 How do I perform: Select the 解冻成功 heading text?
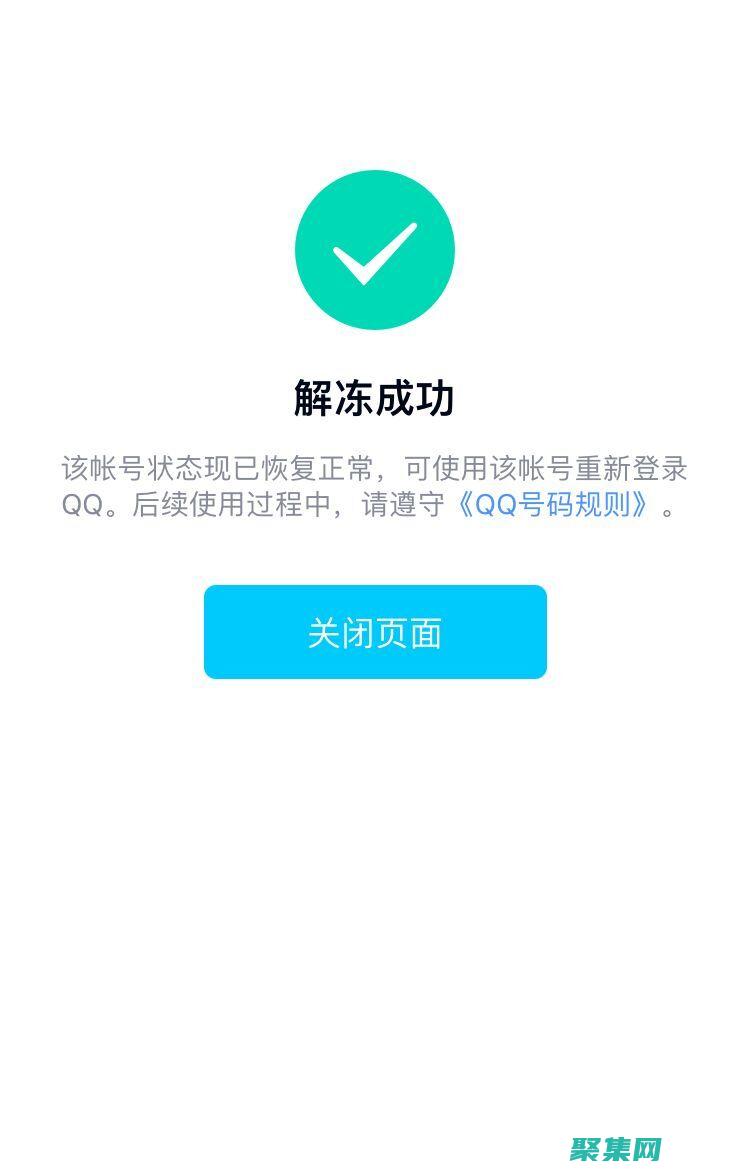pyautogui.click(x=375, y=395)
